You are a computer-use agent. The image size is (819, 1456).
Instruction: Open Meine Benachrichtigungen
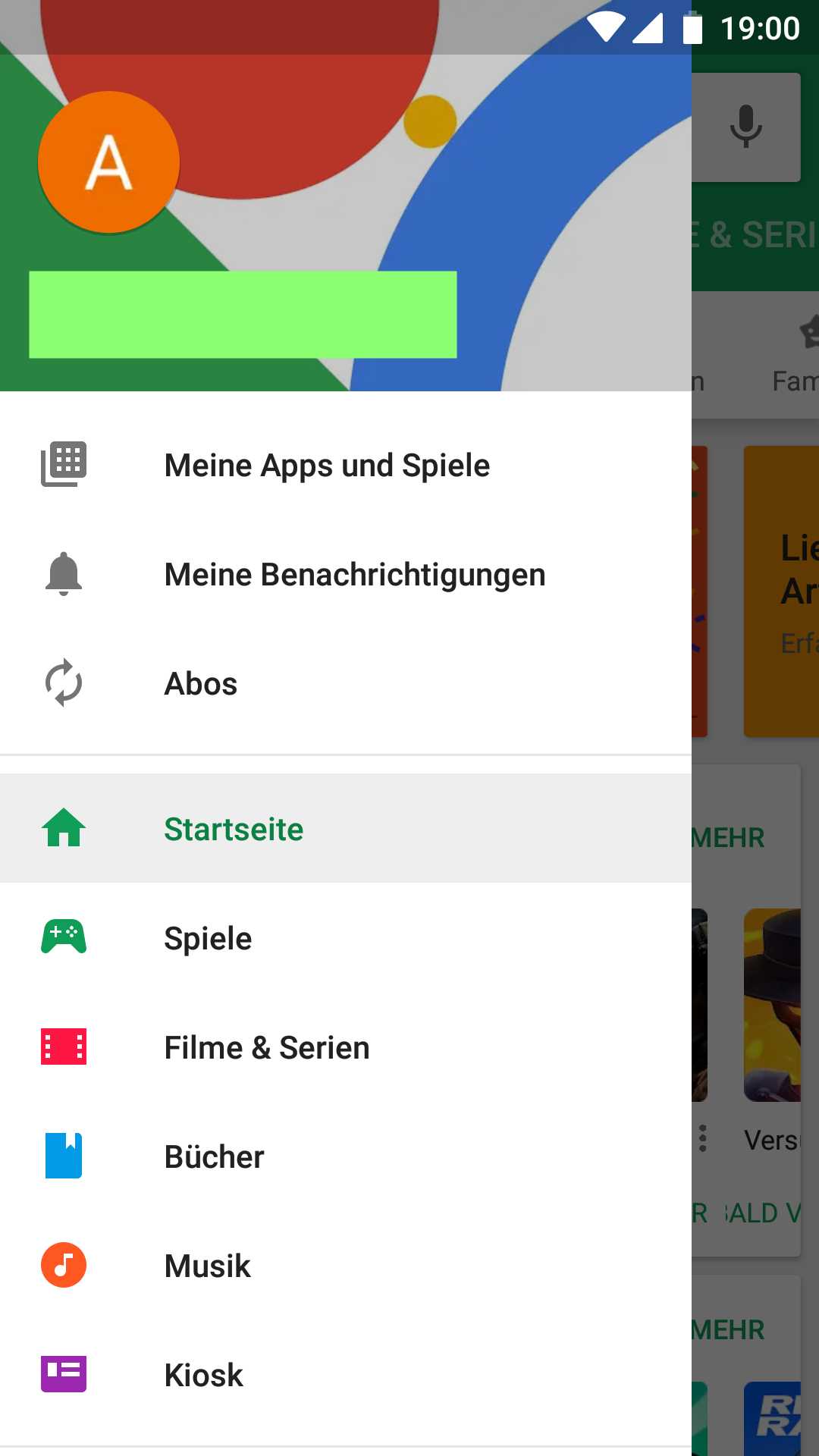(x=354, y=574)
